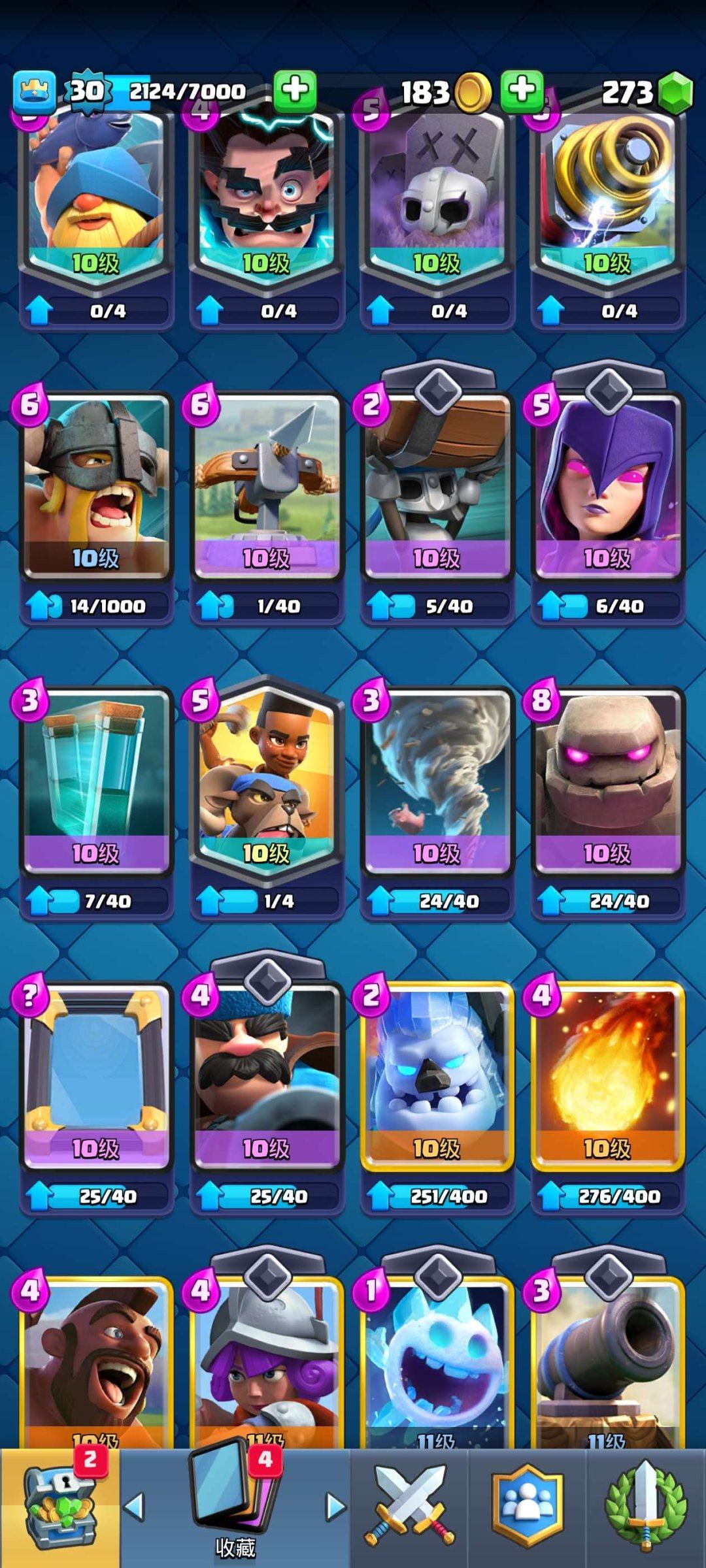Screen dimensions: 706x1568
Task: Select the Golem card
Action: (607, 781)
